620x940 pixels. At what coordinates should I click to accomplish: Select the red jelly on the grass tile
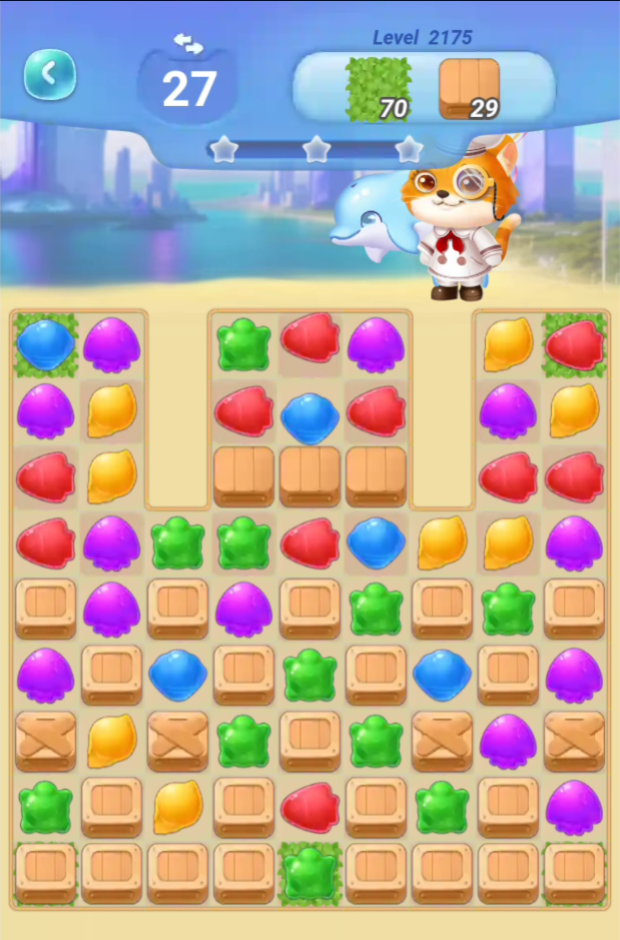(x=574, y=345)
